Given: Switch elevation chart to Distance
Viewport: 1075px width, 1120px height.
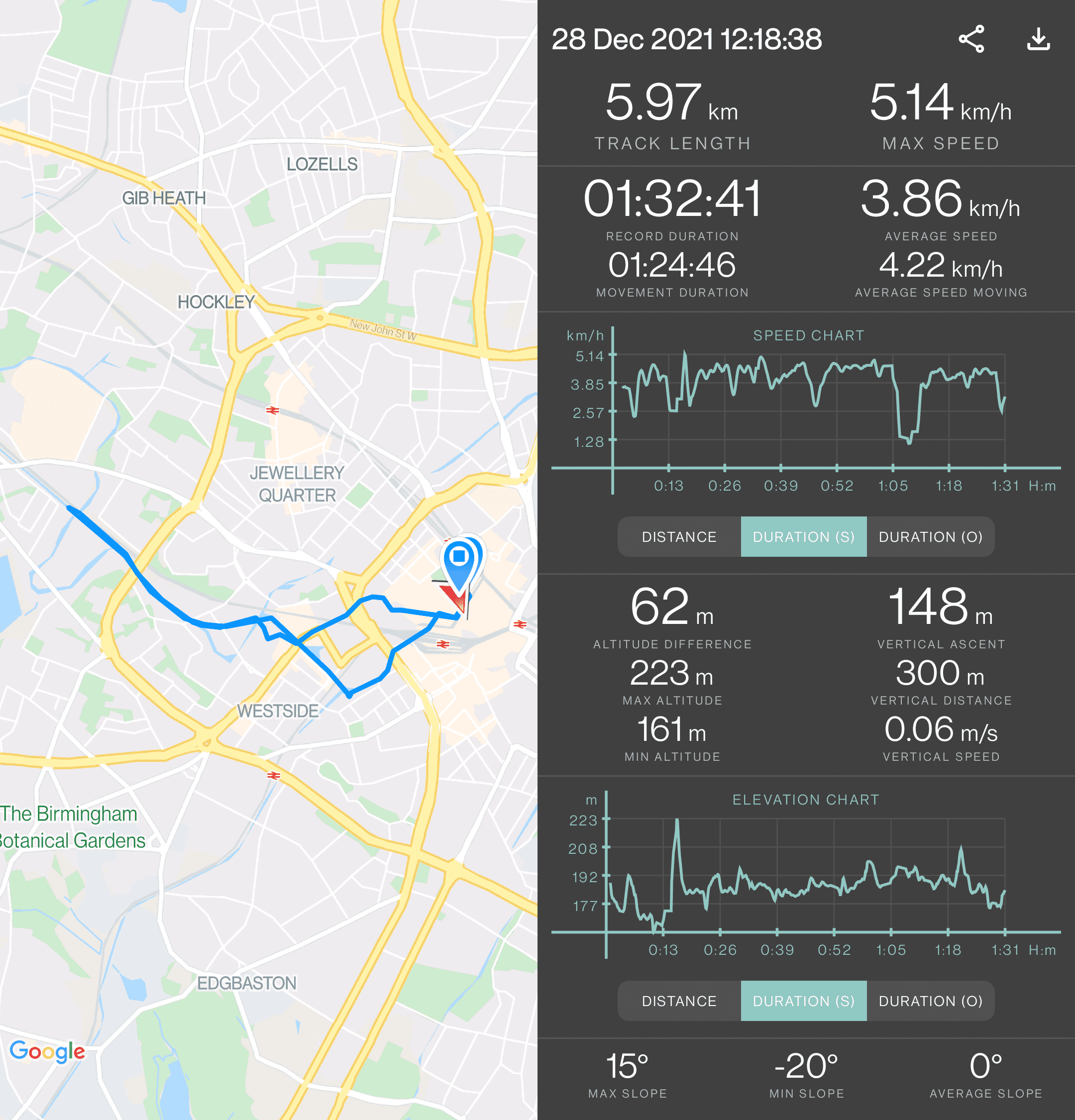Looking at the screenshot, I should 679,1001.
